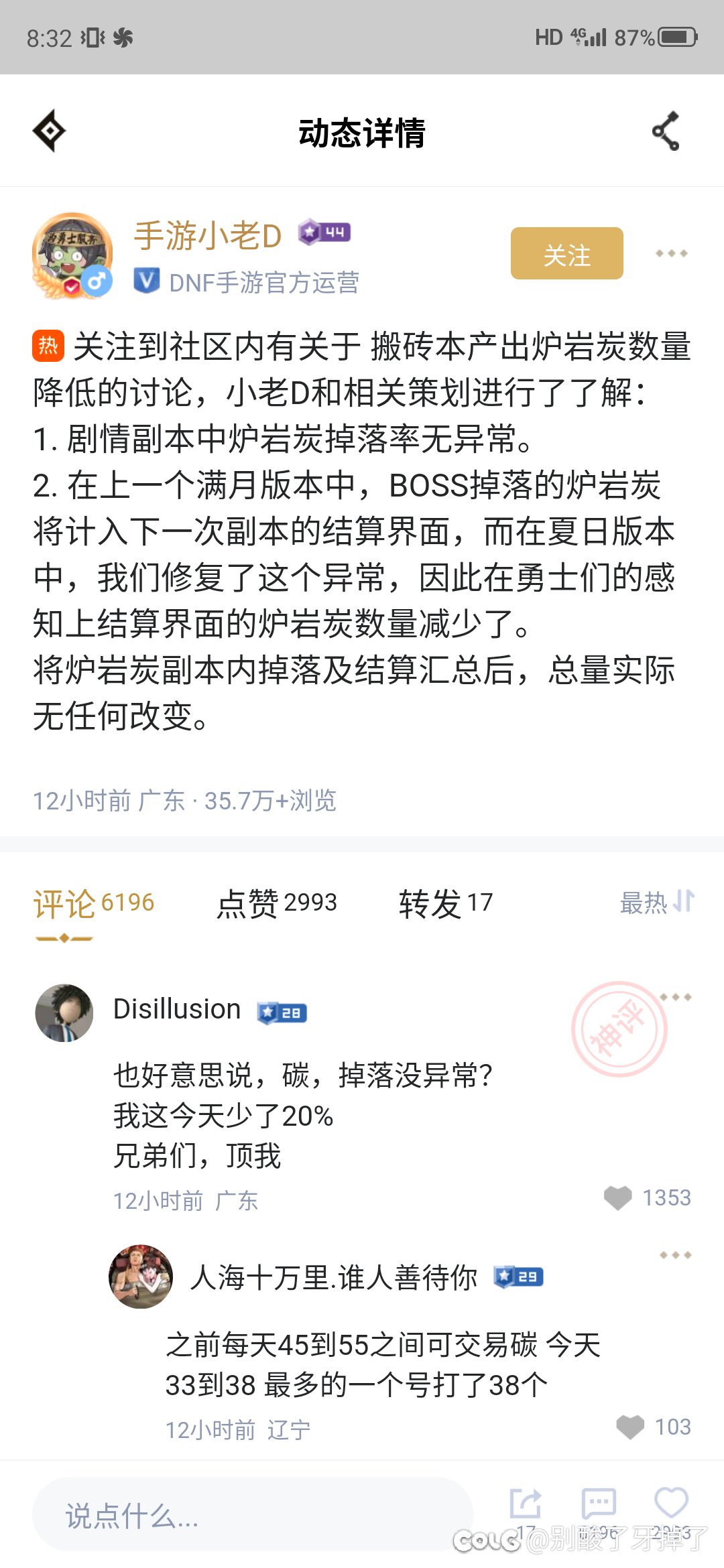This screenshot has height=1568, width=724.
Task: Like the post via bottom heart icon
Action: (672, 1503)
